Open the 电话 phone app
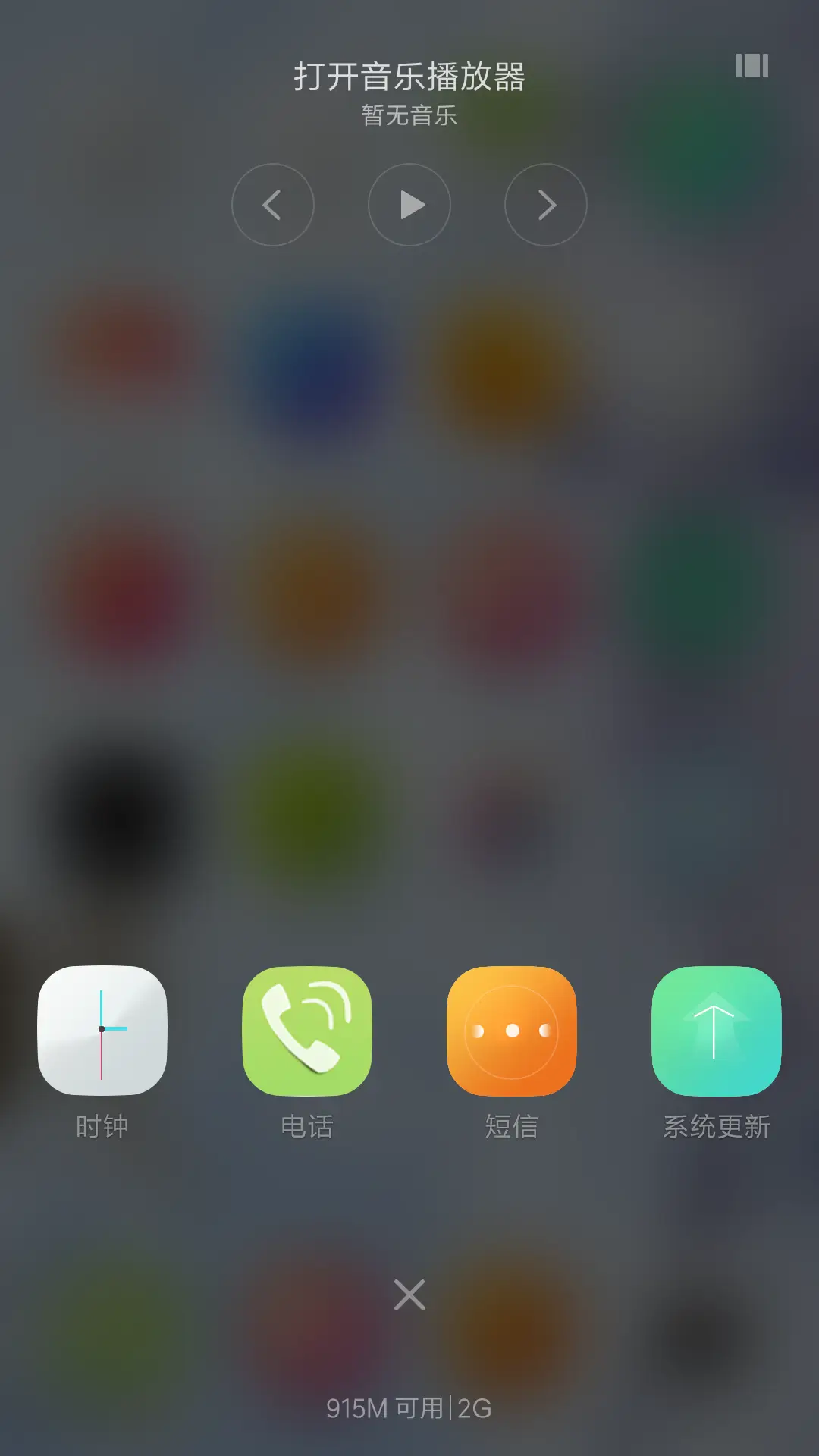This screenshot has width=819, height=1456. (x=307, y=1031)
